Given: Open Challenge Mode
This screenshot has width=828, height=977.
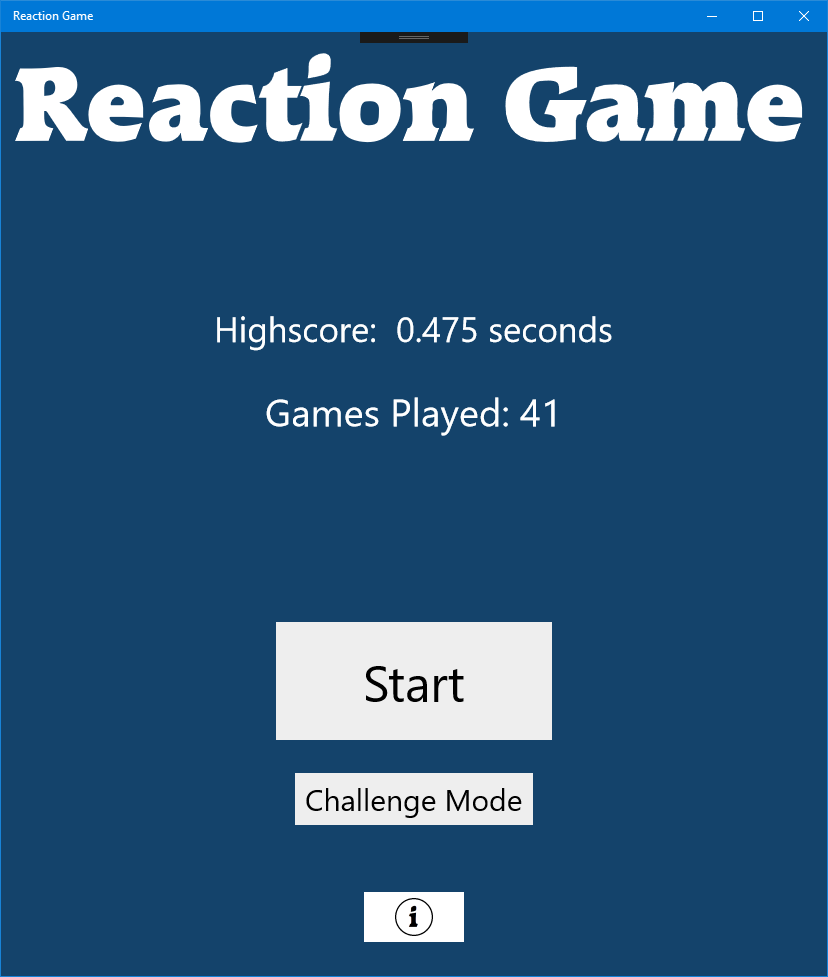Looking at the screenshot, I should 413,799.
